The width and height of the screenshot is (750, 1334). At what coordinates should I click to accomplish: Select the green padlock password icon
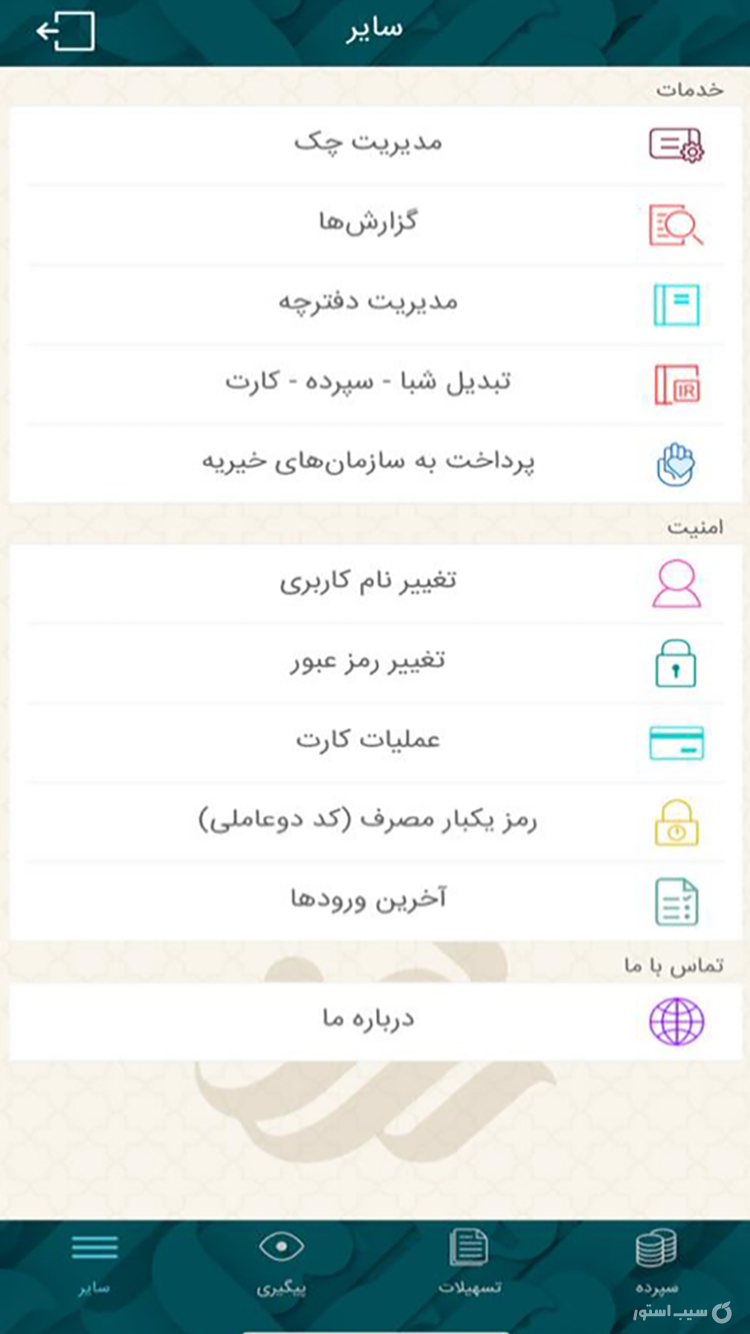tap(677, 661)
